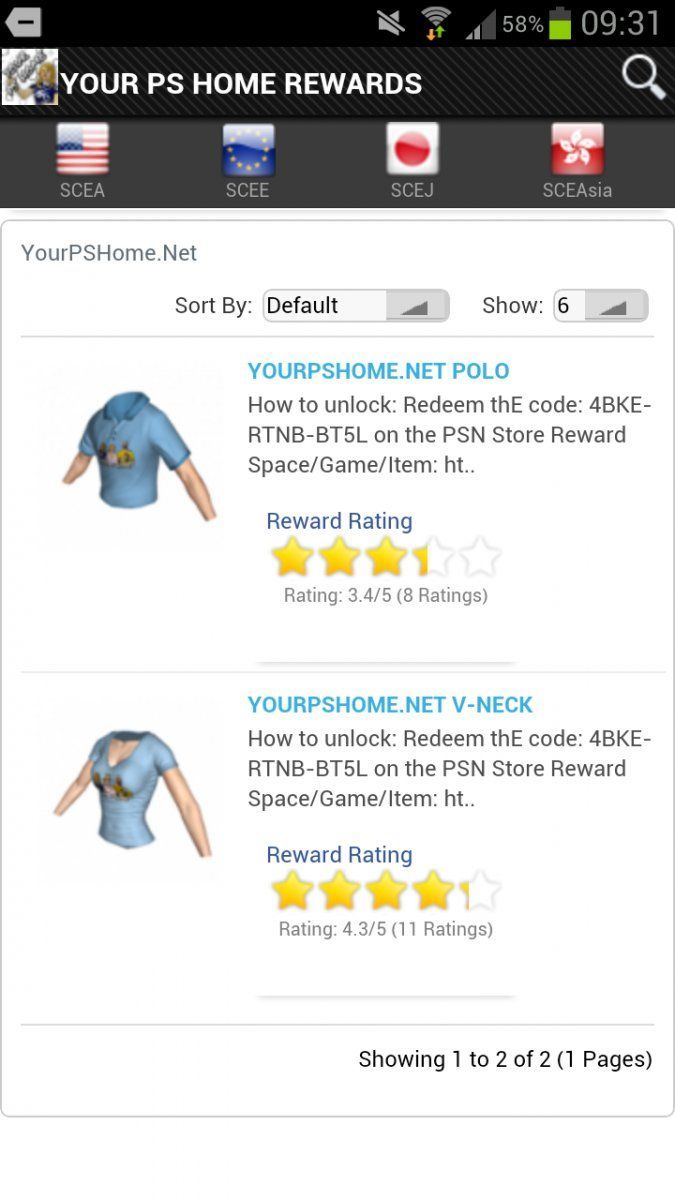This screenshot has height=1200, width=675.
Task: Rate the V-NECK reward with stars
Action: tap(385, 890)
